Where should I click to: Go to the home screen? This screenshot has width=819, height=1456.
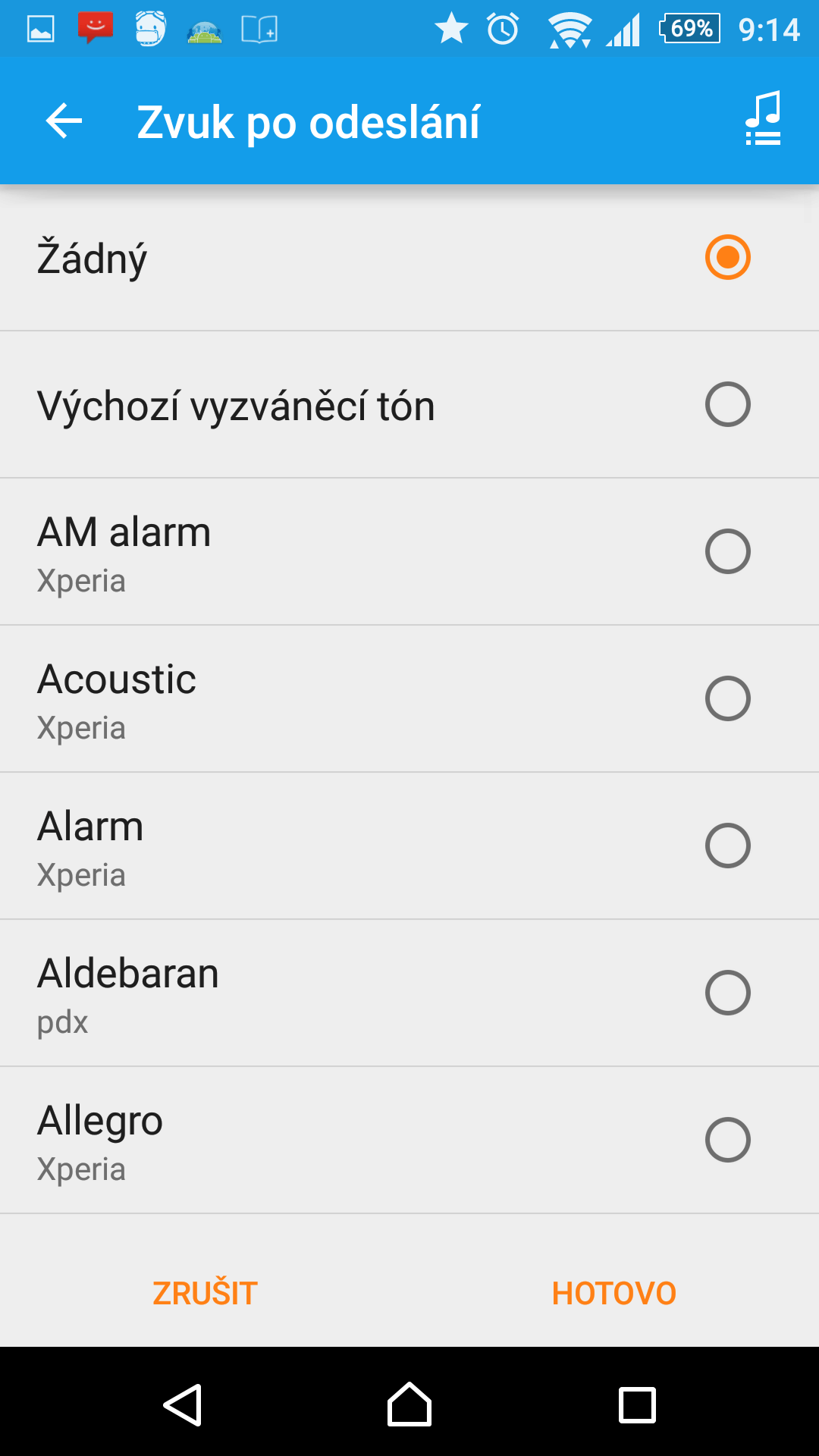409,1404
